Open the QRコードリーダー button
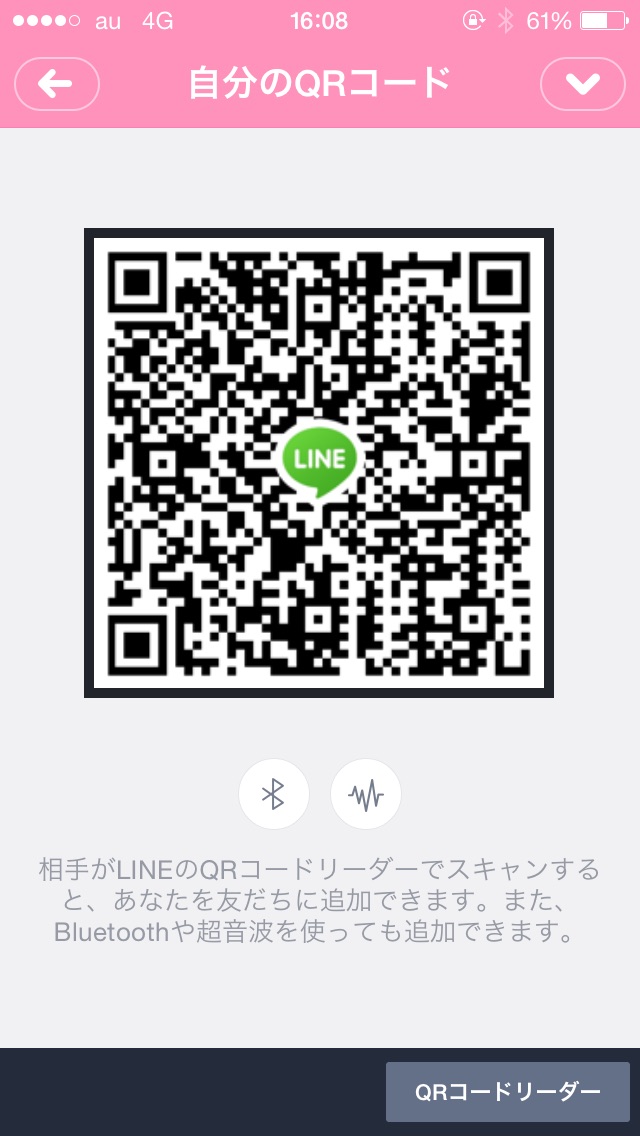 (x=507, y=1091)
